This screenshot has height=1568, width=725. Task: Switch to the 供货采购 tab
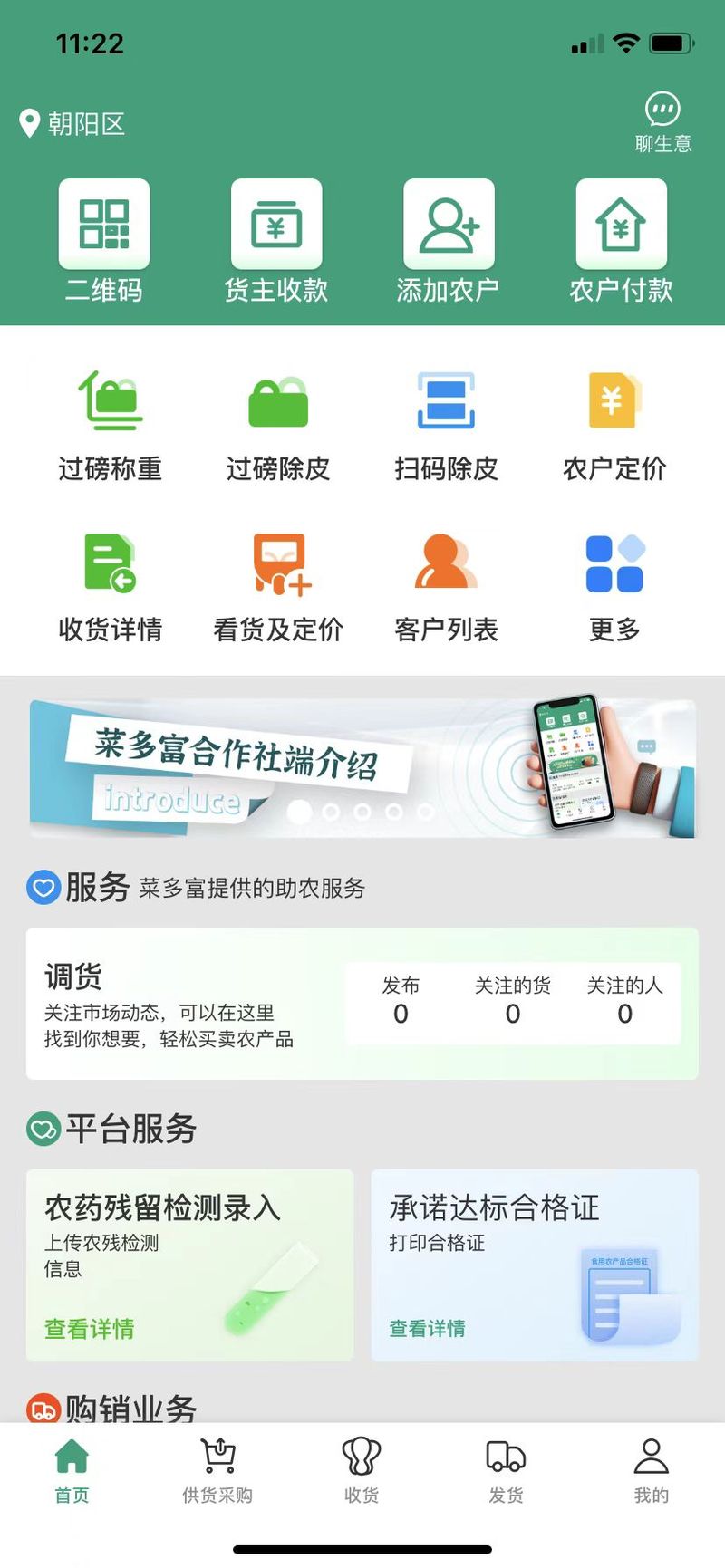[x=217, y=1470]
